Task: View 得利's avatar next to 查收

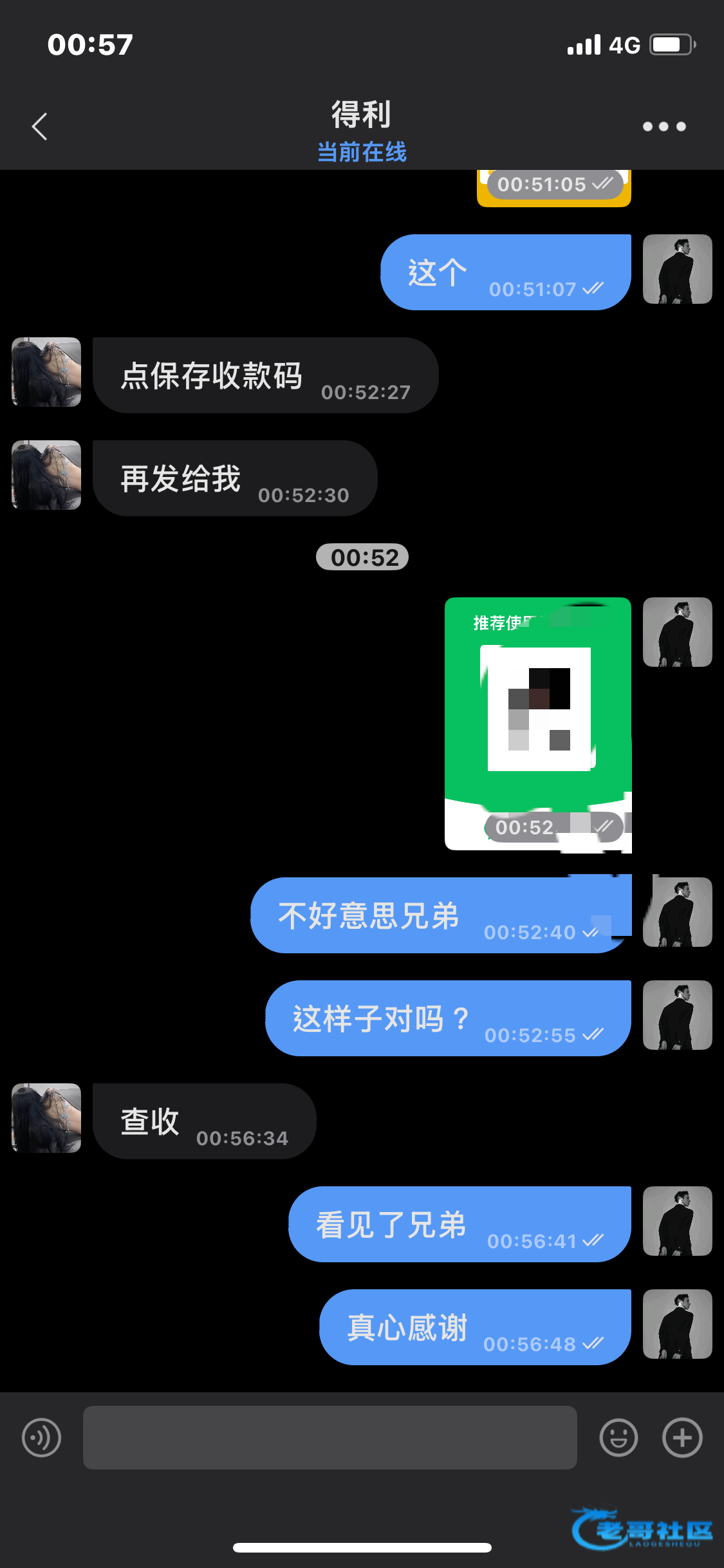Action: point(46,1117)
